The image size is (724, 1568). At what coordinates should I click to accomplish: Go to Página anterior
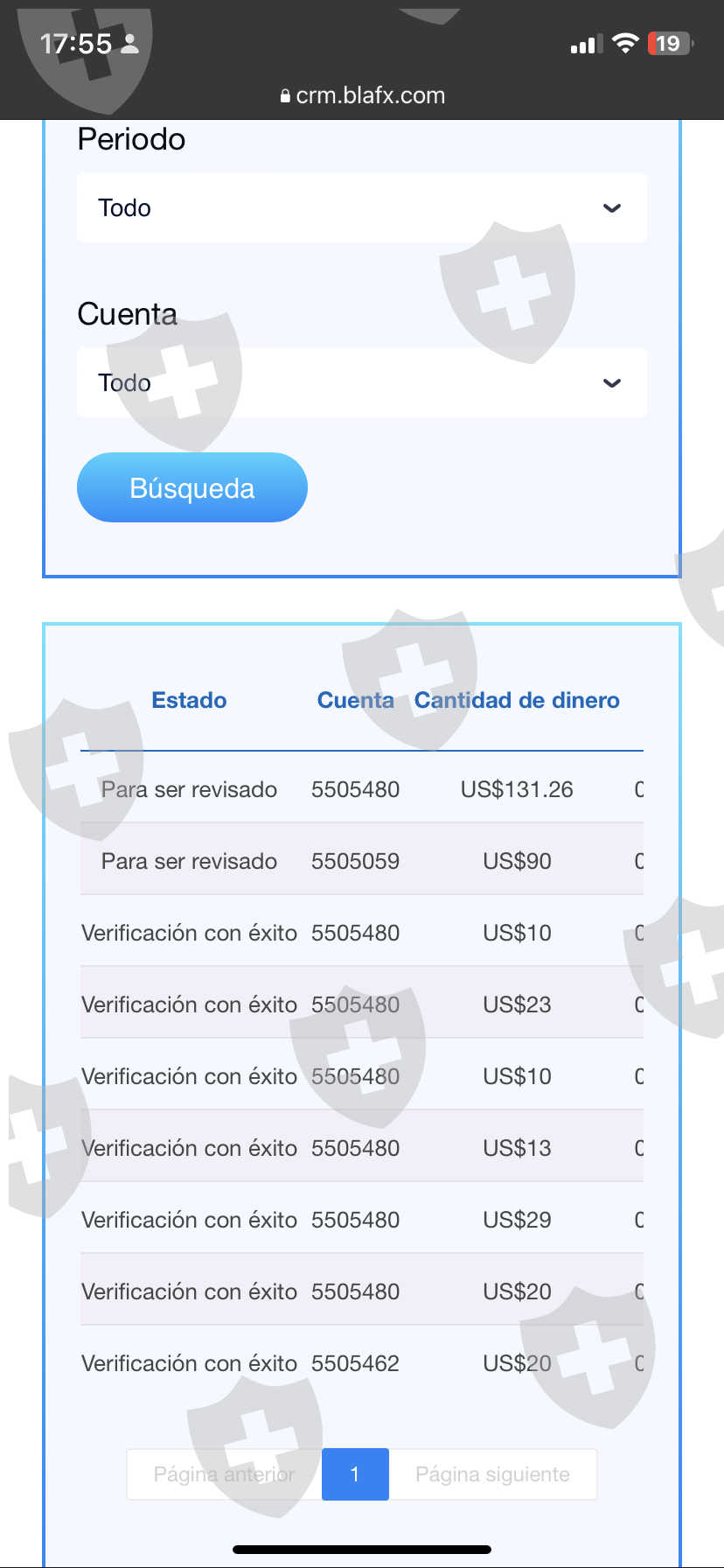click(224, 1474)
